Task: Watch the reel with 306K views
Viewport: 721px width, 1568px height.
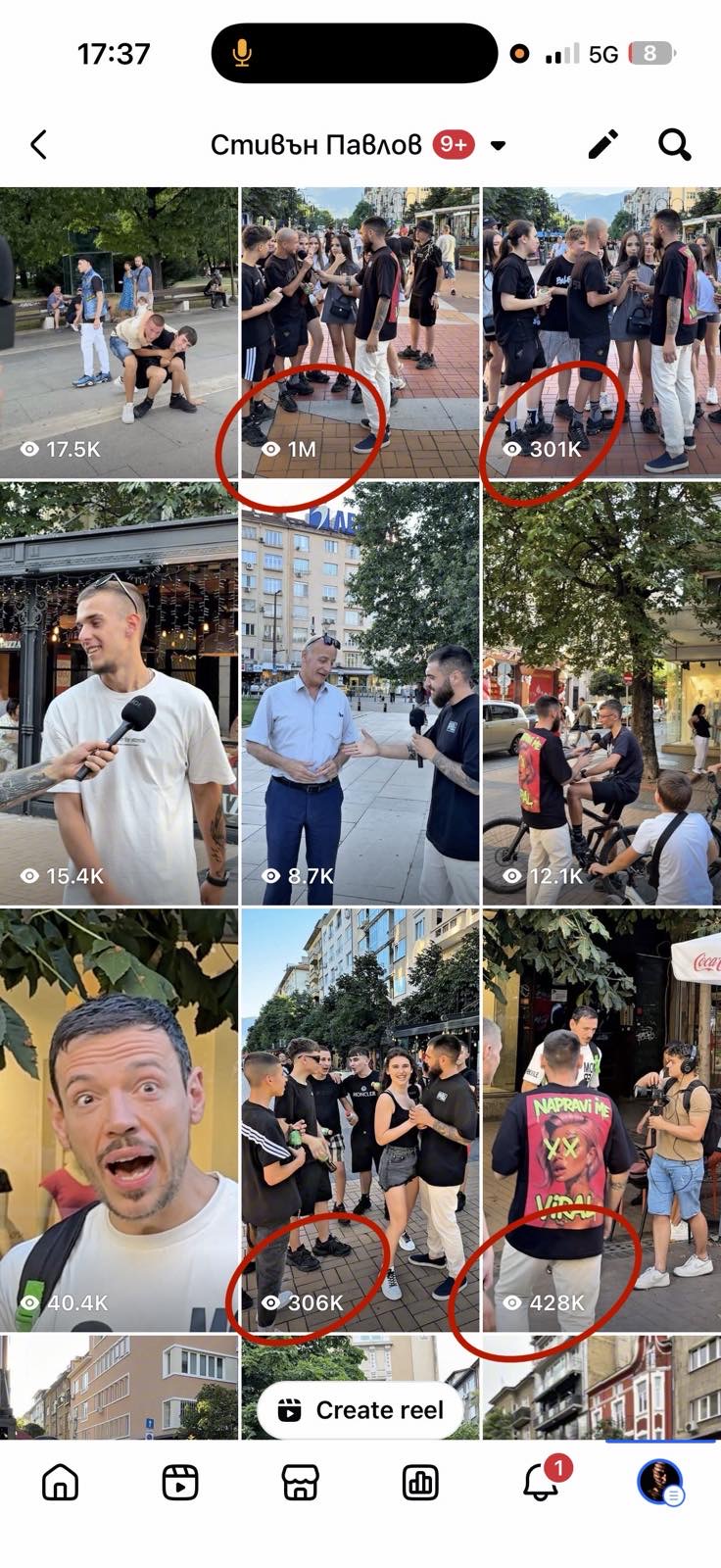Action: [x=360, y=1120]
